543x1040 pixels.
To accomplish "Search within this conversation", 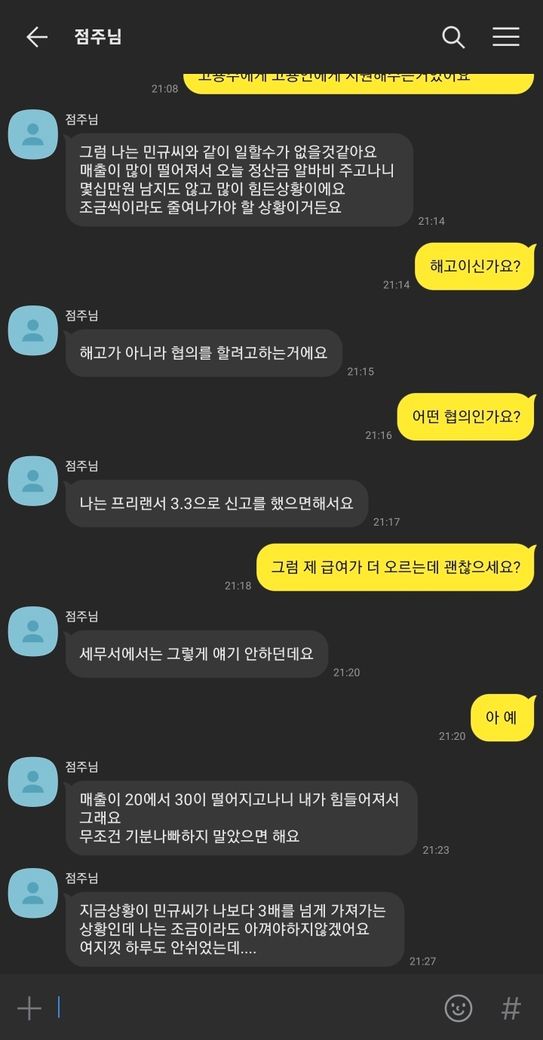I will coord(453,37).
